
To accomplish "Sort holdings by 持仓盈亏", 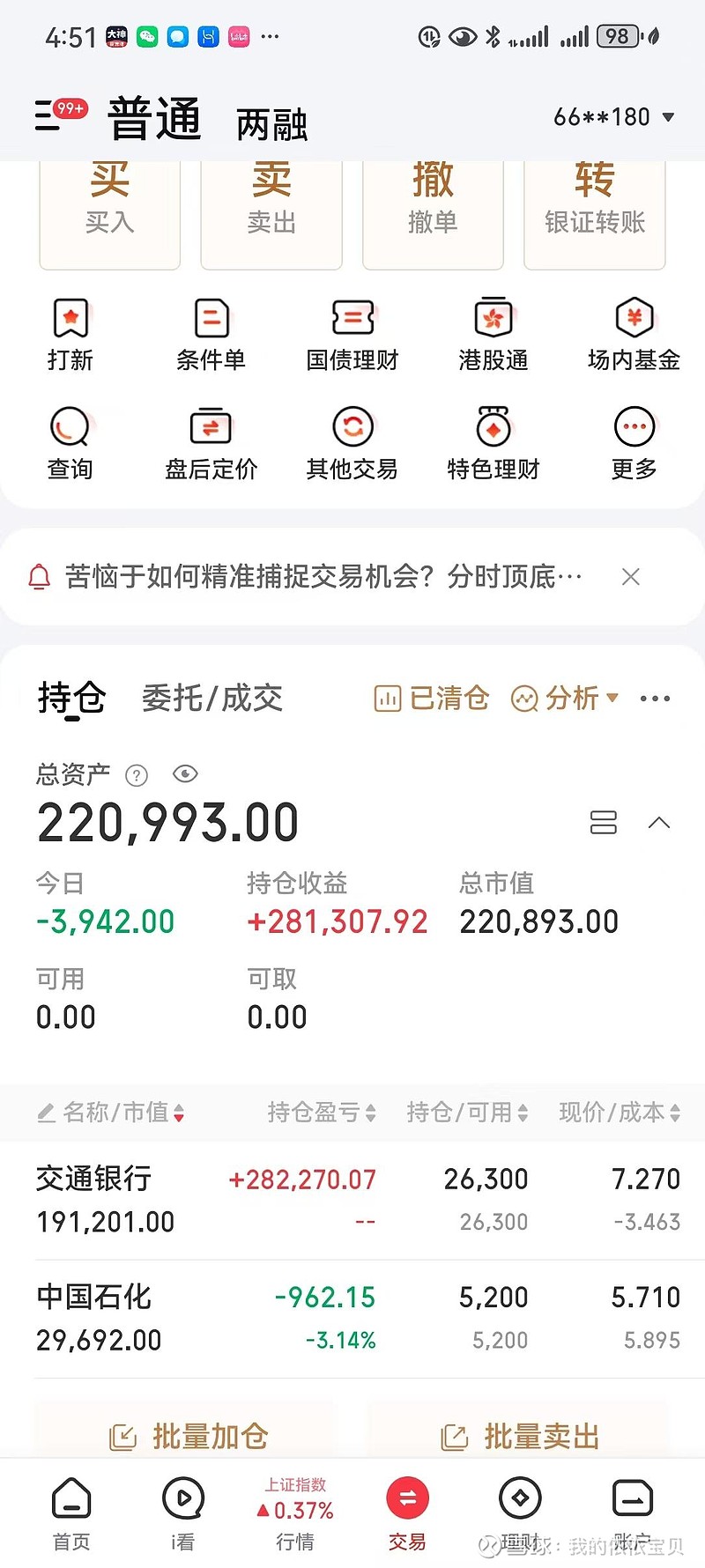I will pyautogui.click(x=322, y=1113).
